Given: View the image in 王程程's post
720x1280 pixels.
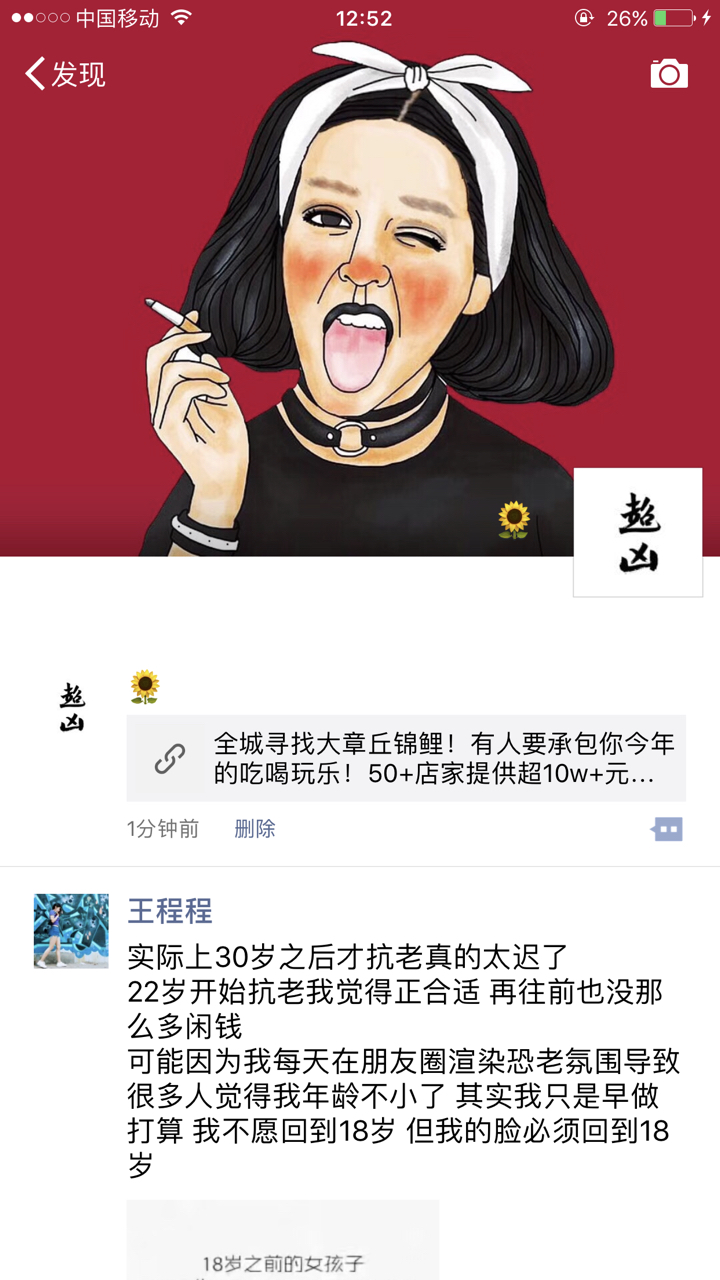Looking at the screenshot, I should point(283,1240).
